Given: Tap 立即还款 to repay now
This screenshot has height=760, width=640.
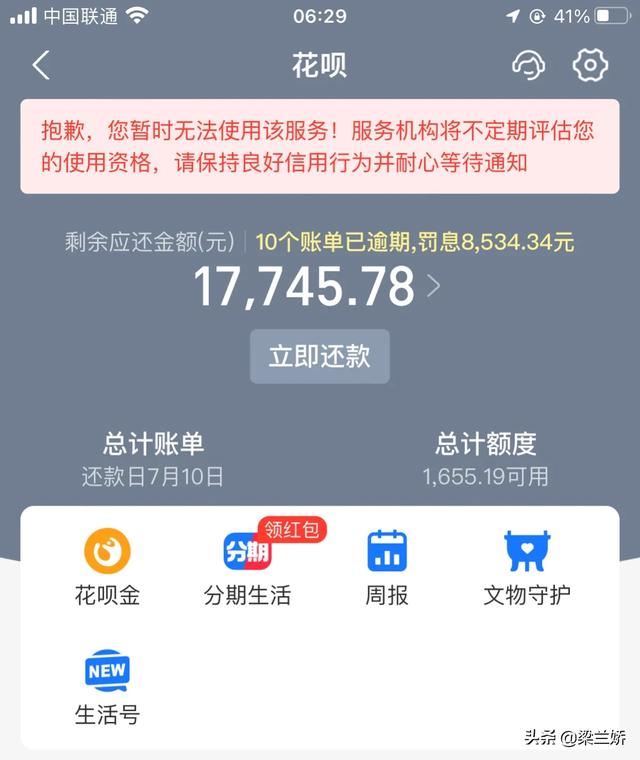Looking at the screenshot, I should tap(319, 356).
